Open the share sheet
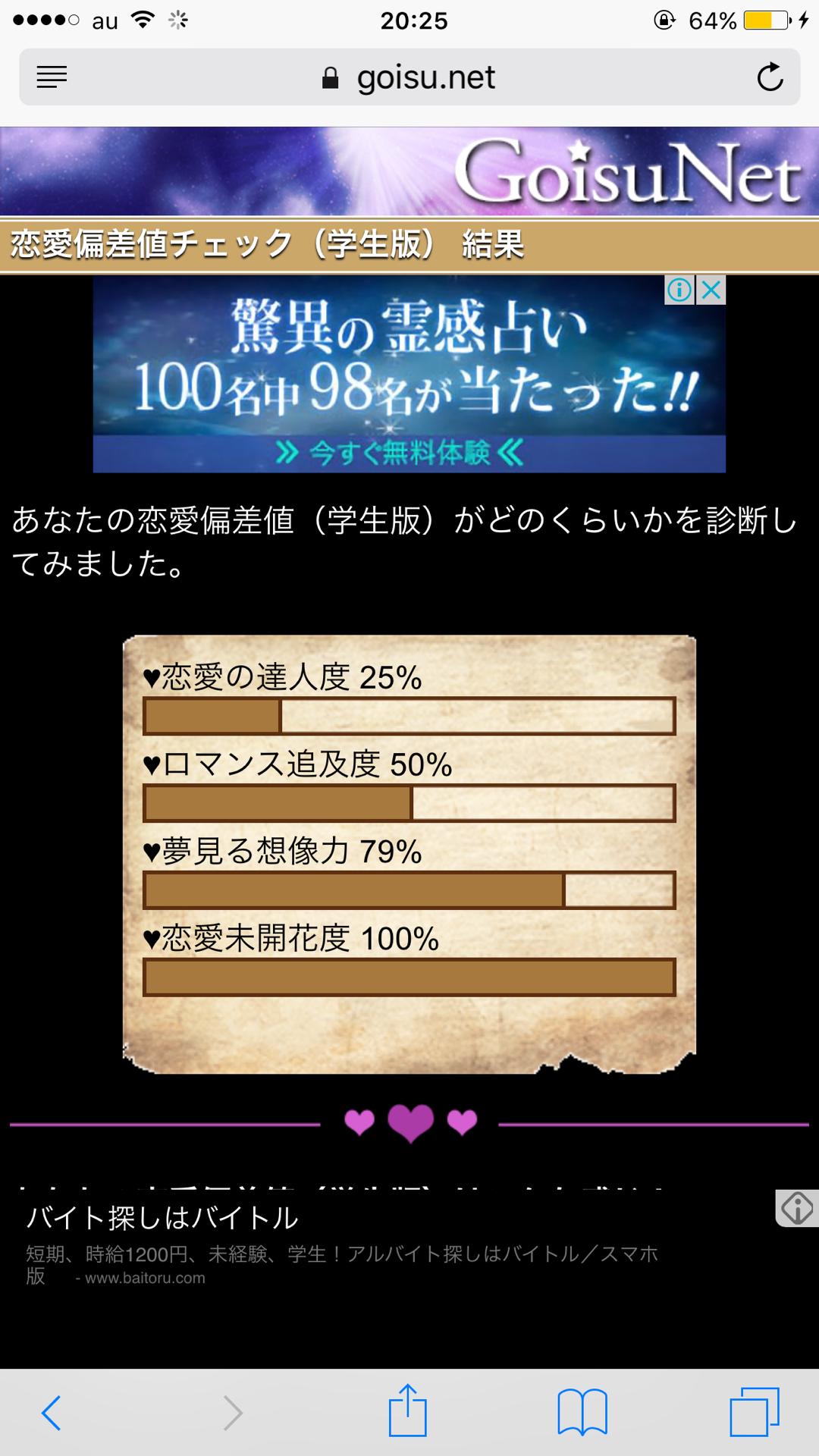This screenshot has width=819, height=1456. (x=408, y=1411)
